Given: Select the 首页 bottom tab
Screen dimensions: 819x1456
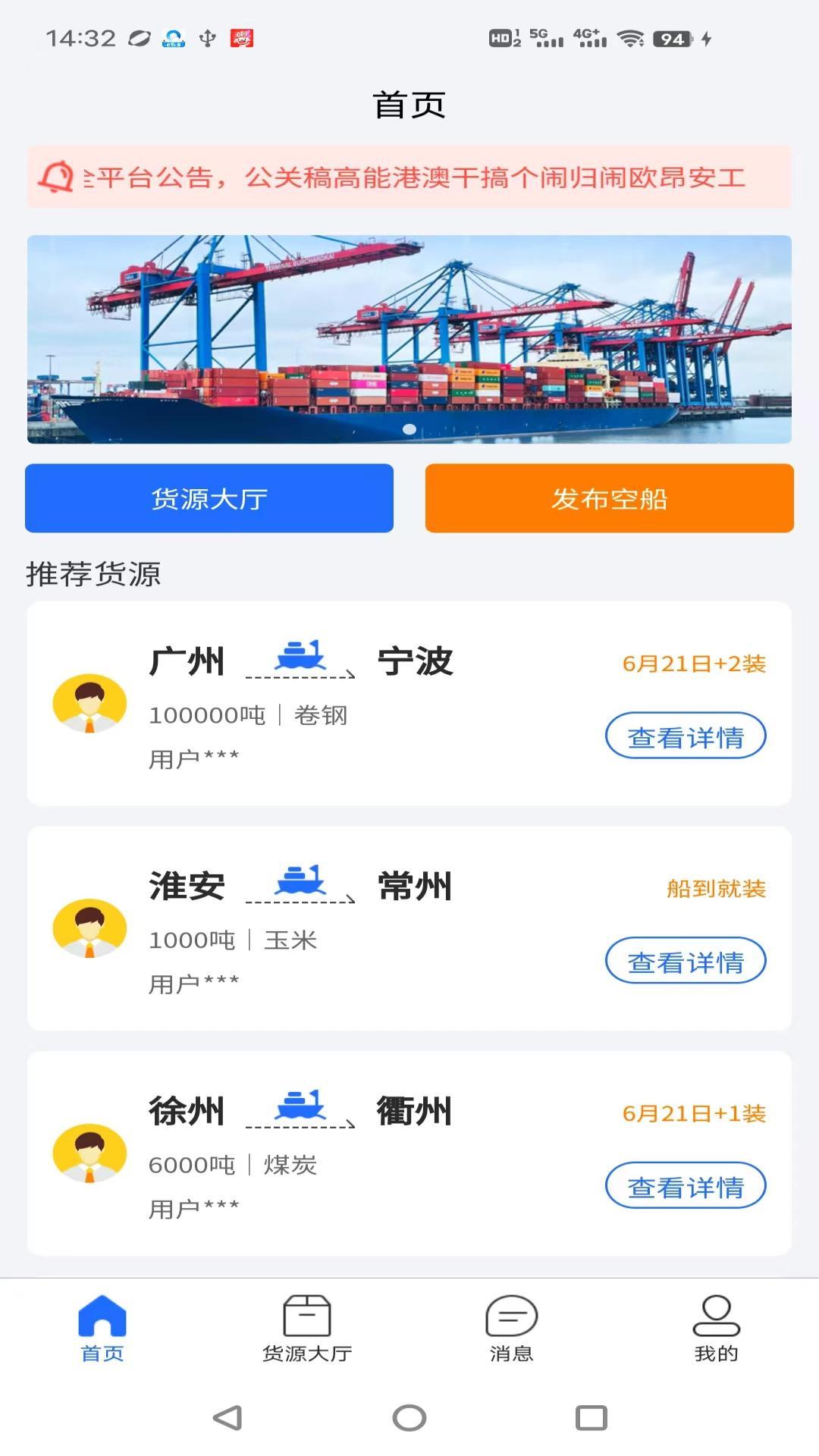Looking at the screenshot, I should [102, 1329].
